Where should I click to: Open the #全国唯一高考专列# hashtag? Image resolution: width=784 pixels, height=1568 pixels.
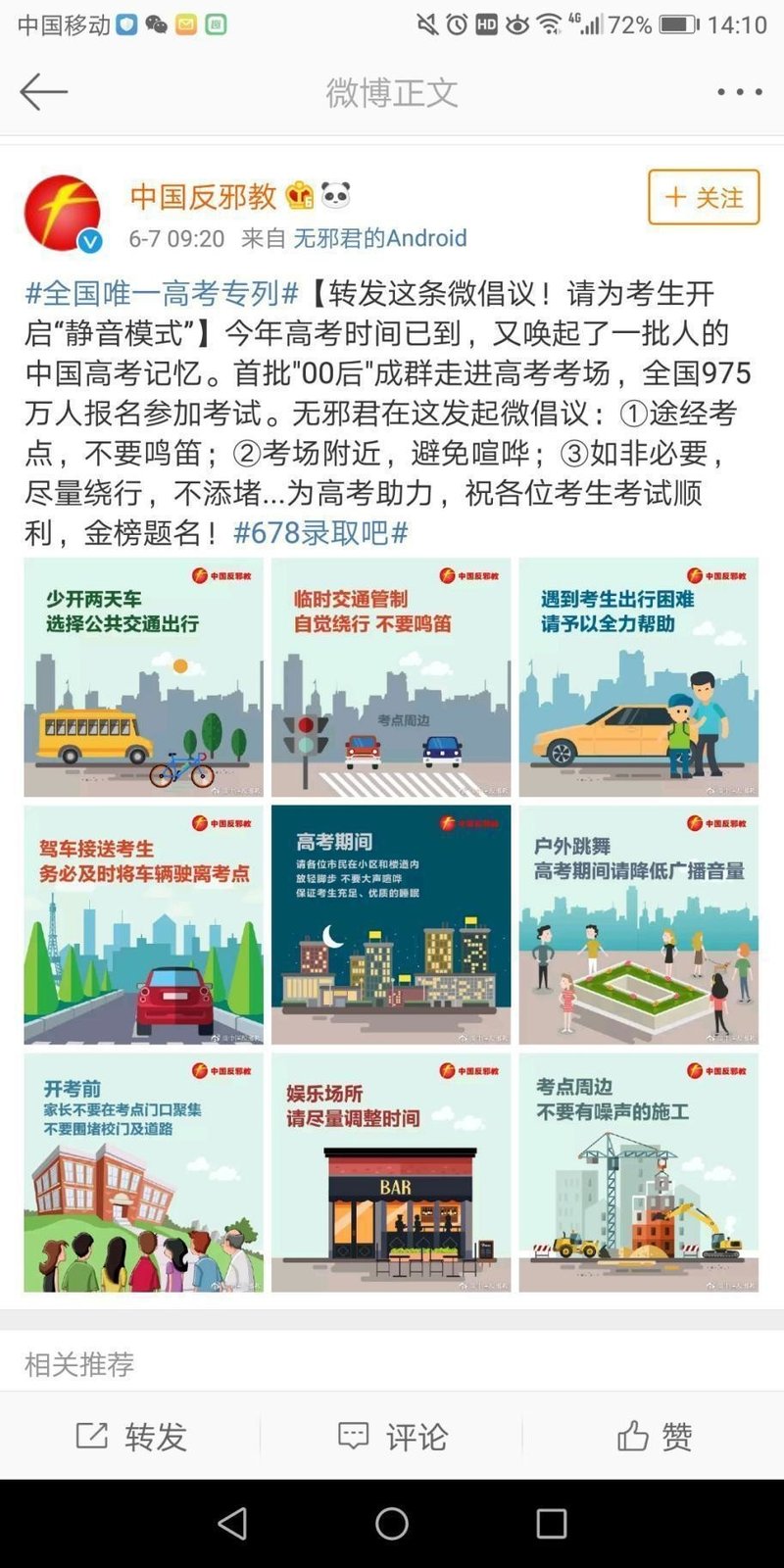(x=162, y=293)
